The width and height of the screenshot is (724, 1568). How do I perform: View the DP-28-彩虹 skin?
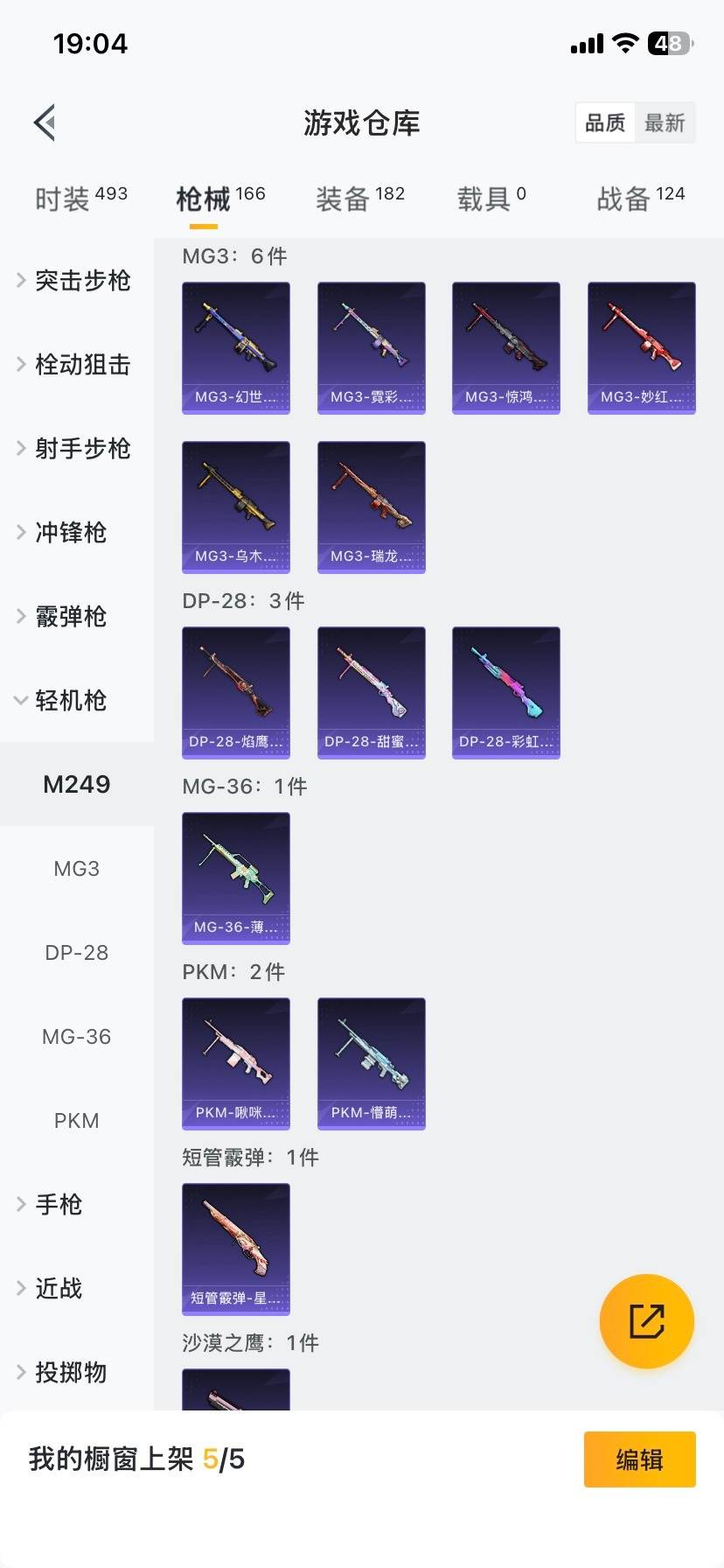point(506,692)
